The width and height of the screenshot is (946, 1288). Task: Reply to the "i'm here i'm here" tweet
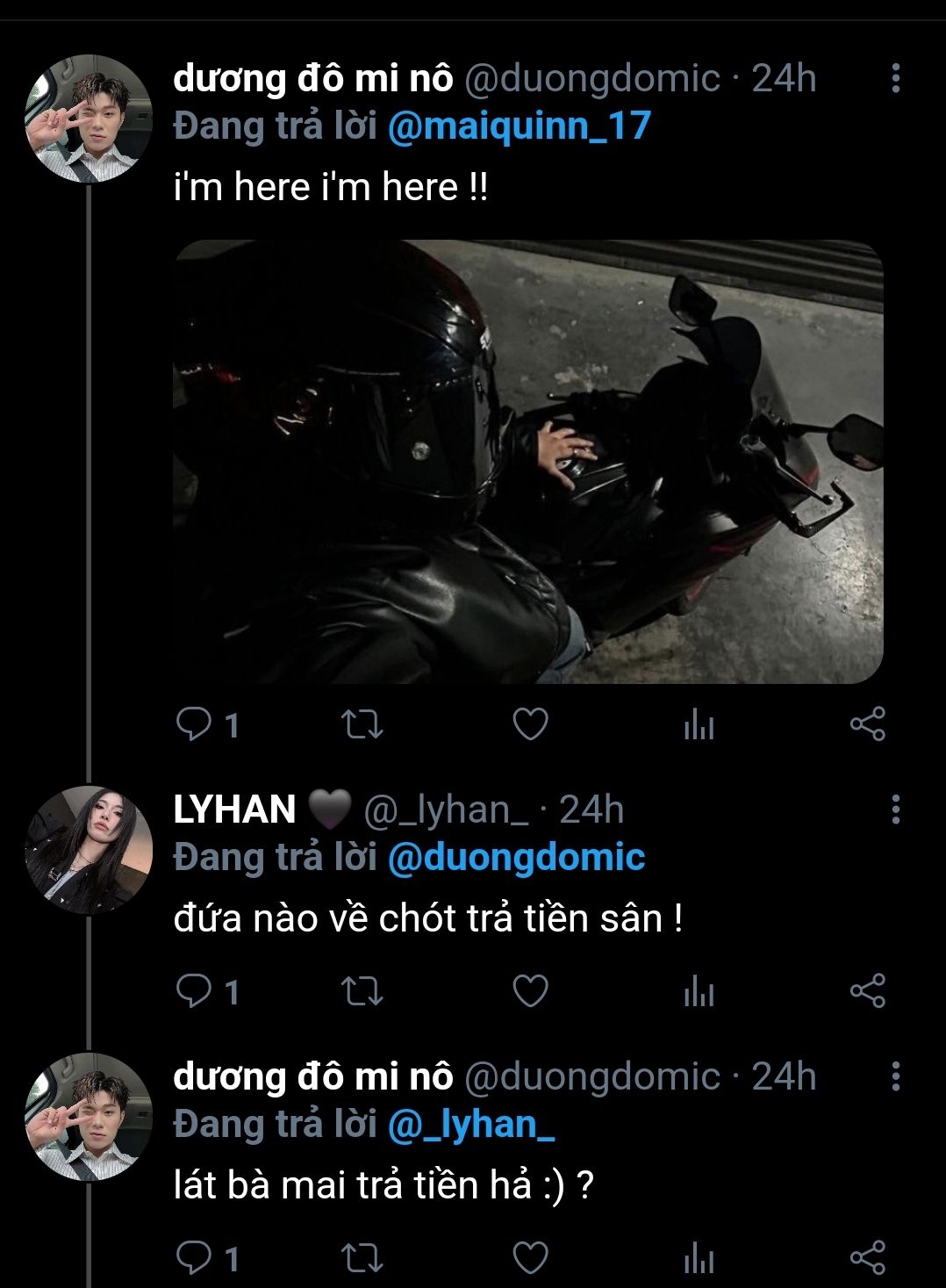194,725
